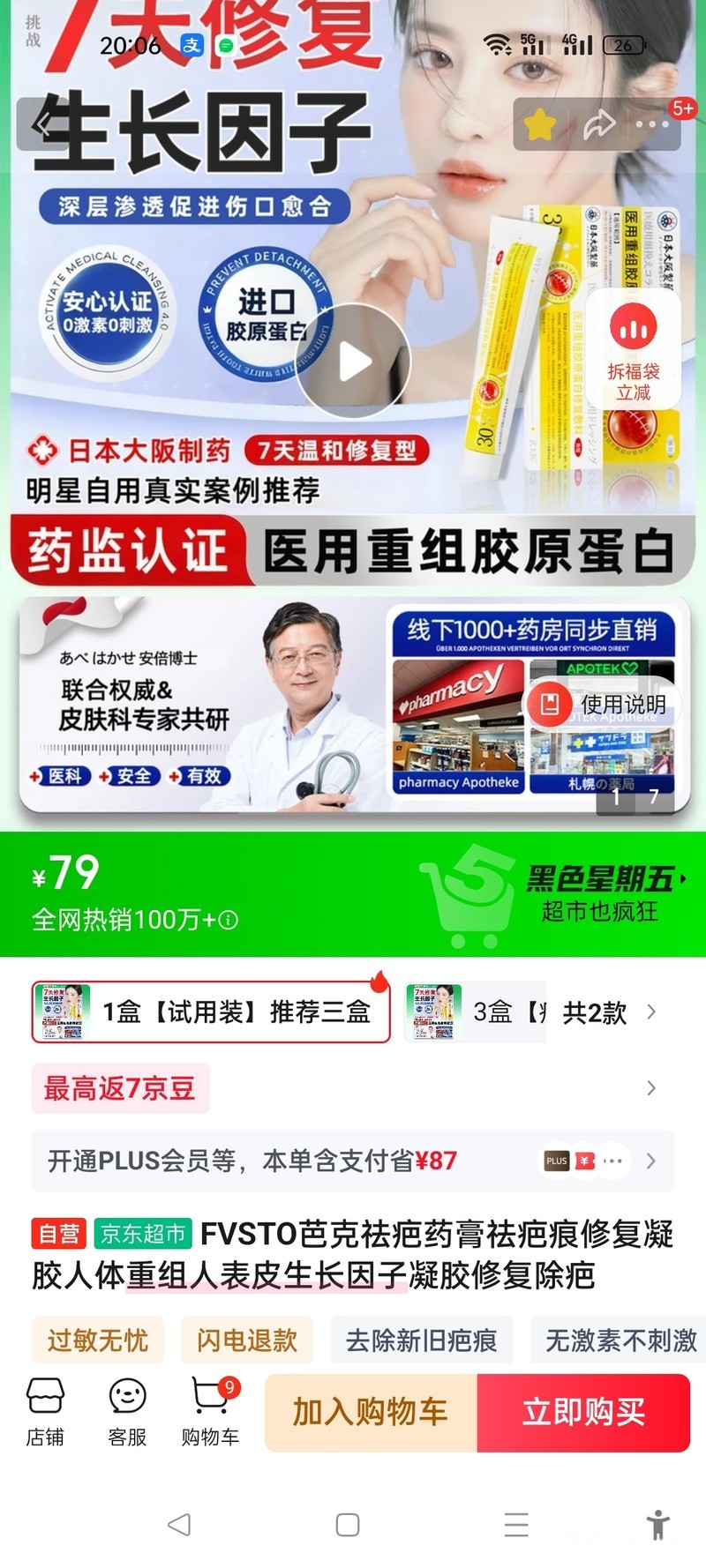Open the 最高返7京豆 reward details
This screenshot has height=1568, width=706.
click(120, 1088)
